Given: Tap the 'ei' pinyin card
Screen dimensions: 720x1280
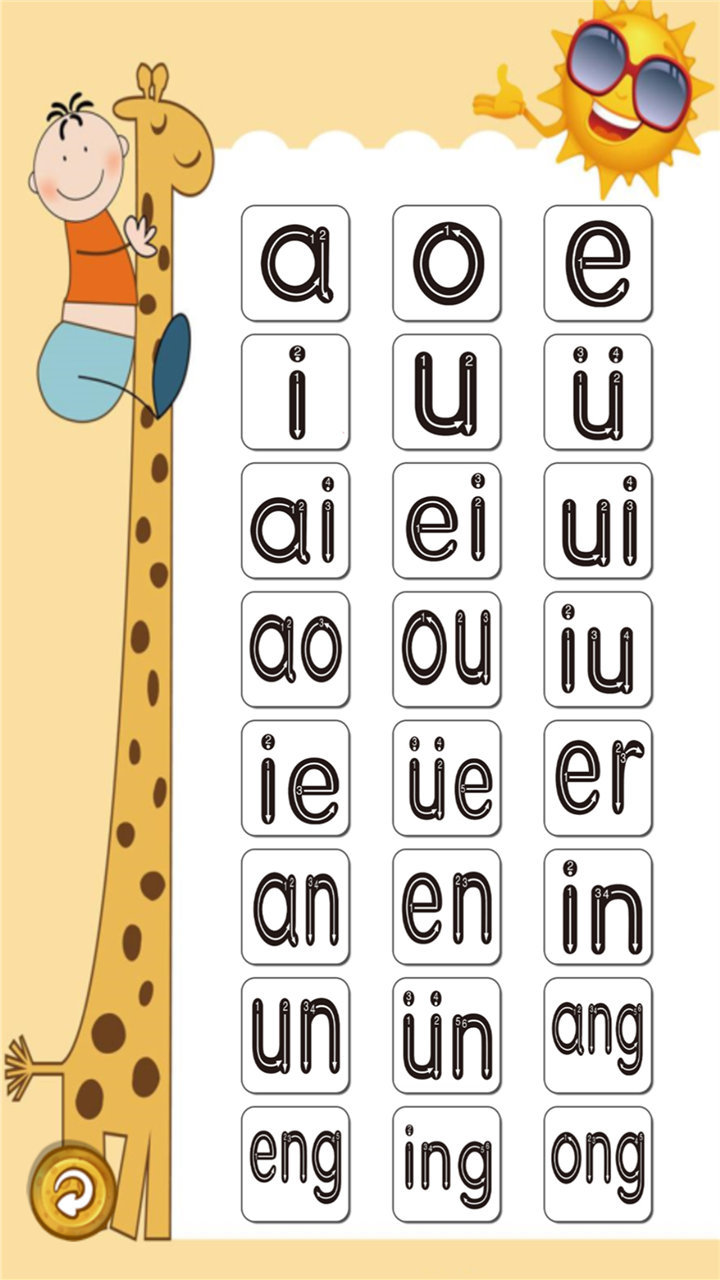Looking at the screenshot, I should (446, 521).
